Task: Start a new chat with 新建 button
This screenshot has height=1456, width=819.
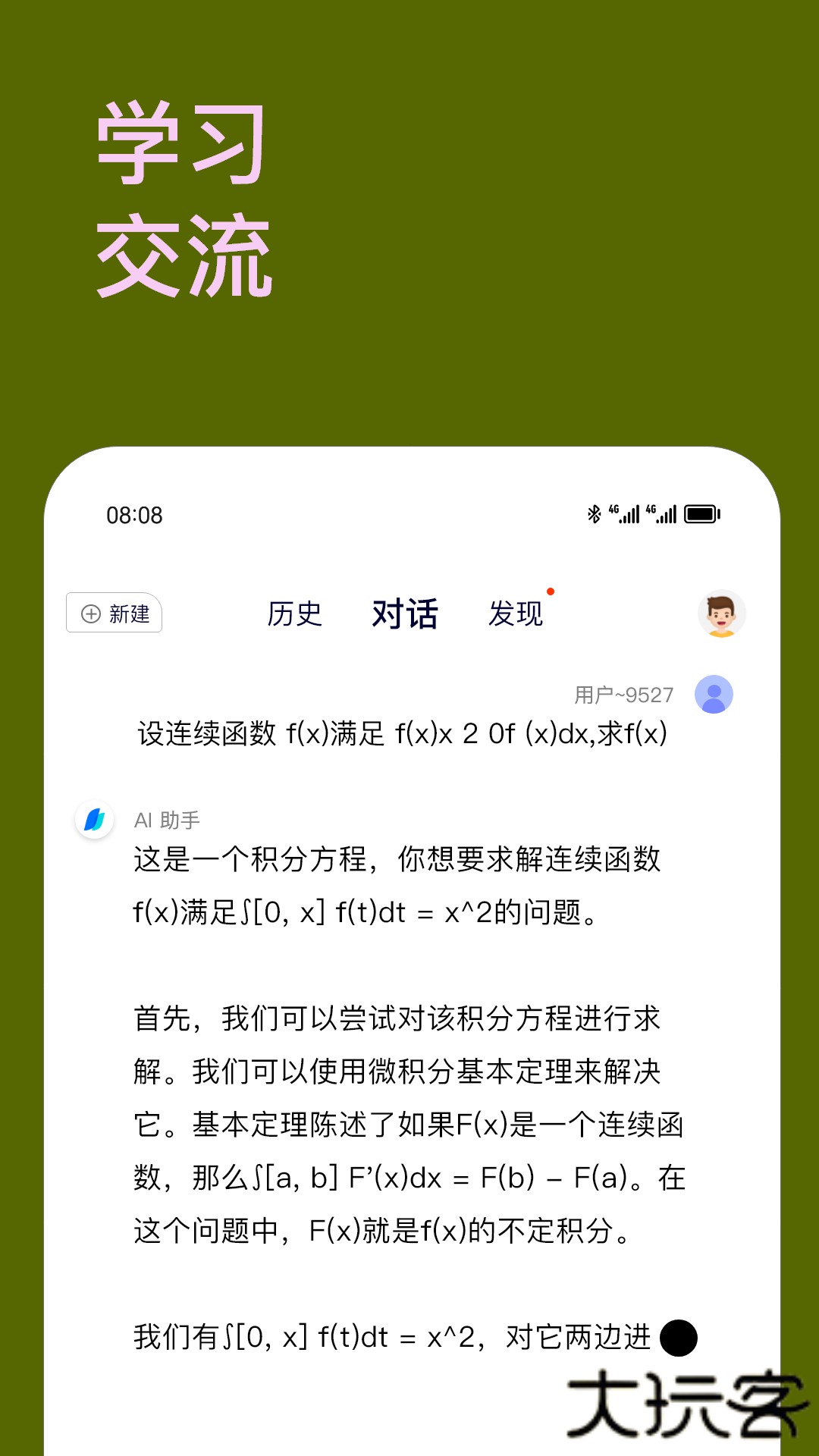Action: click(114, 614)
